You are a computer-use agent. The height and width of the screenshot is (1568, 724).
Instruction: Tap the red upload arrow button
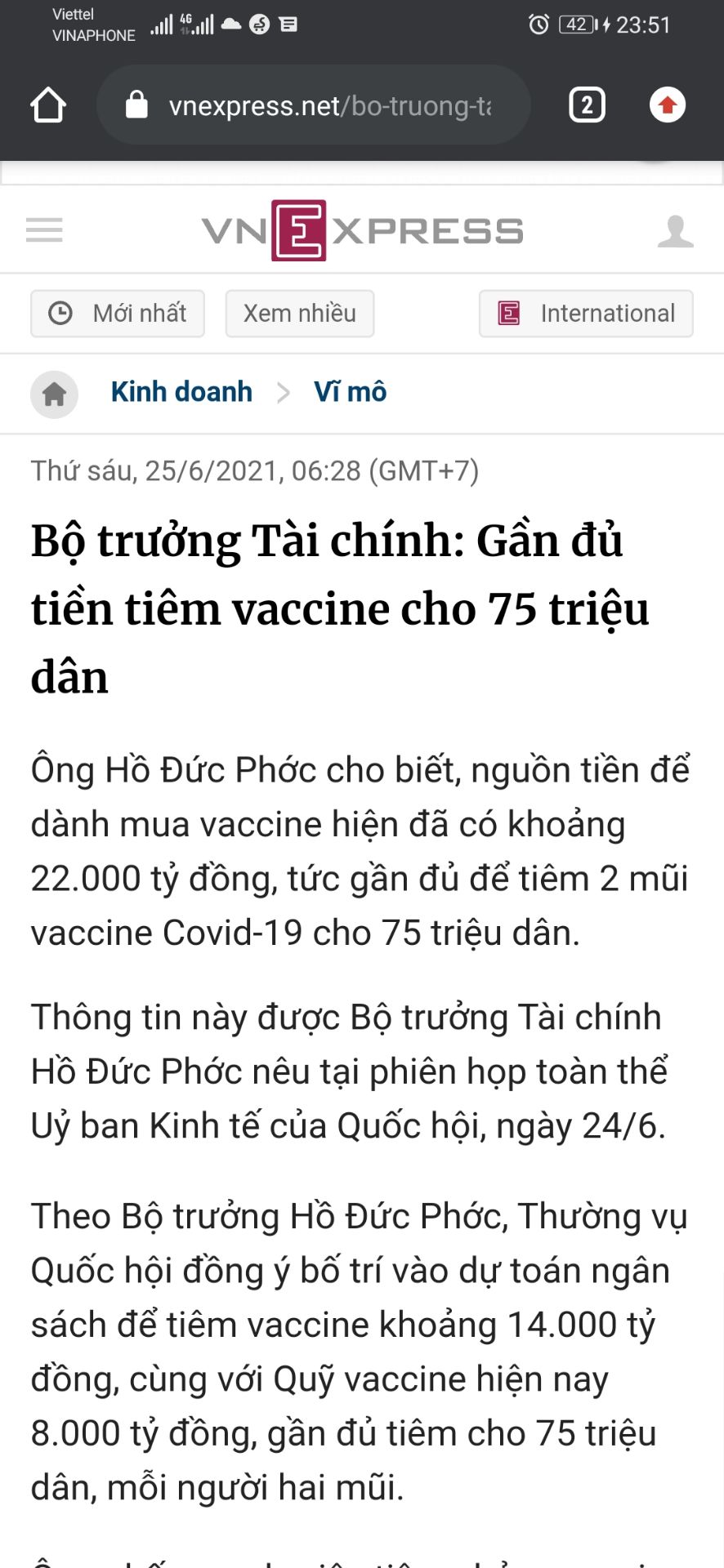point(667,105)
